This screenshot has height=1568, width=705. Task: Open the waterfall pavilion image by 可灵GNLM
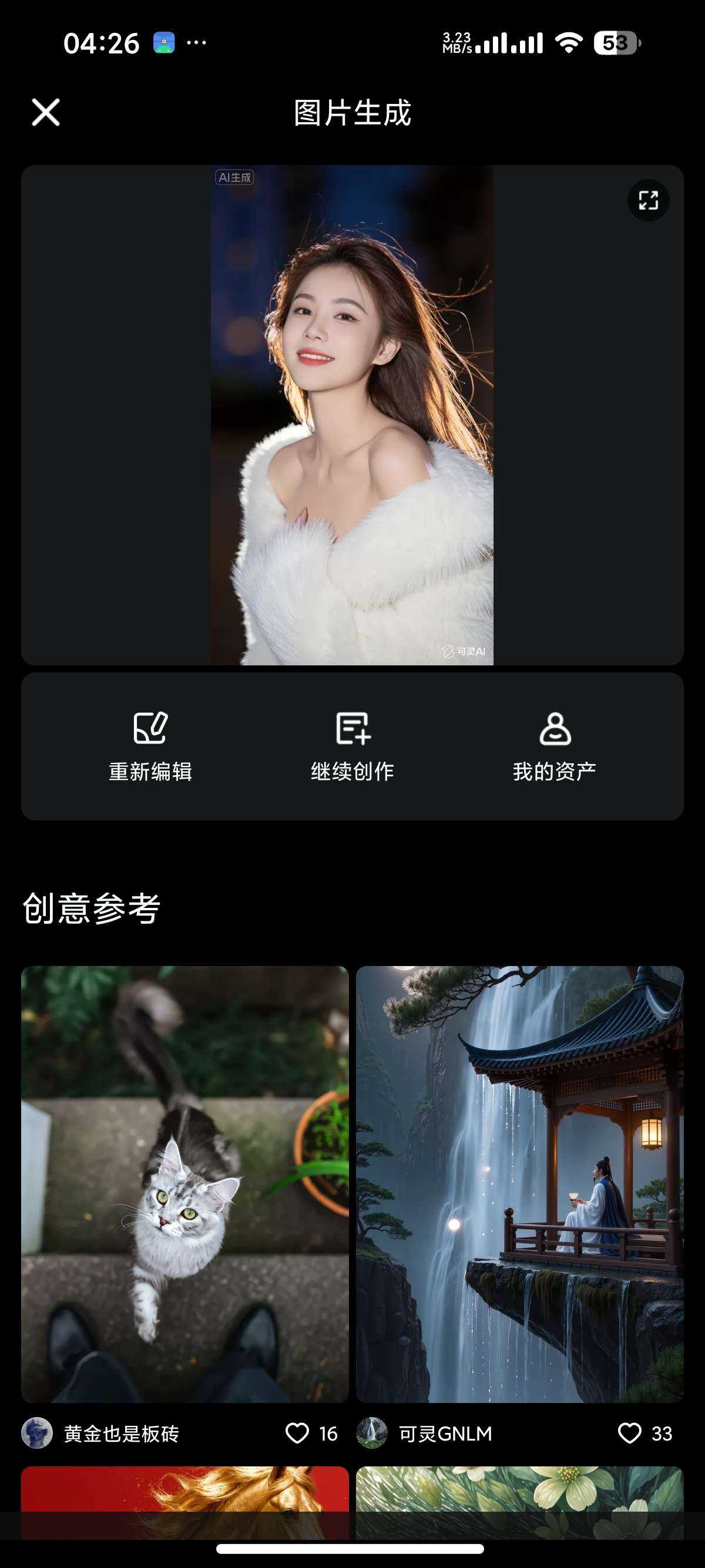click(519, 1184)
